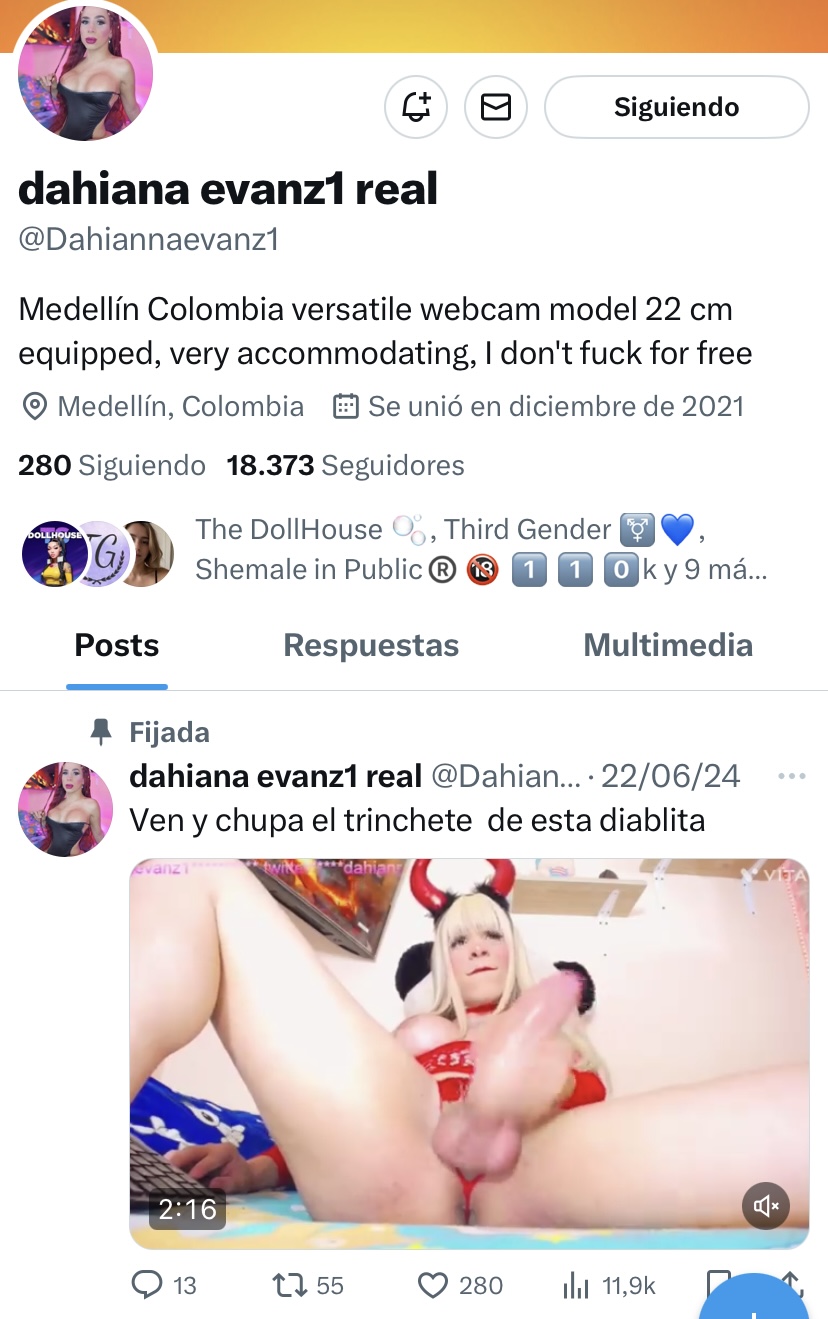The height and width of the screenshot is (1319, 828).
Task: Switch to the Respuestas tab
Action: [x=371, y=645]
